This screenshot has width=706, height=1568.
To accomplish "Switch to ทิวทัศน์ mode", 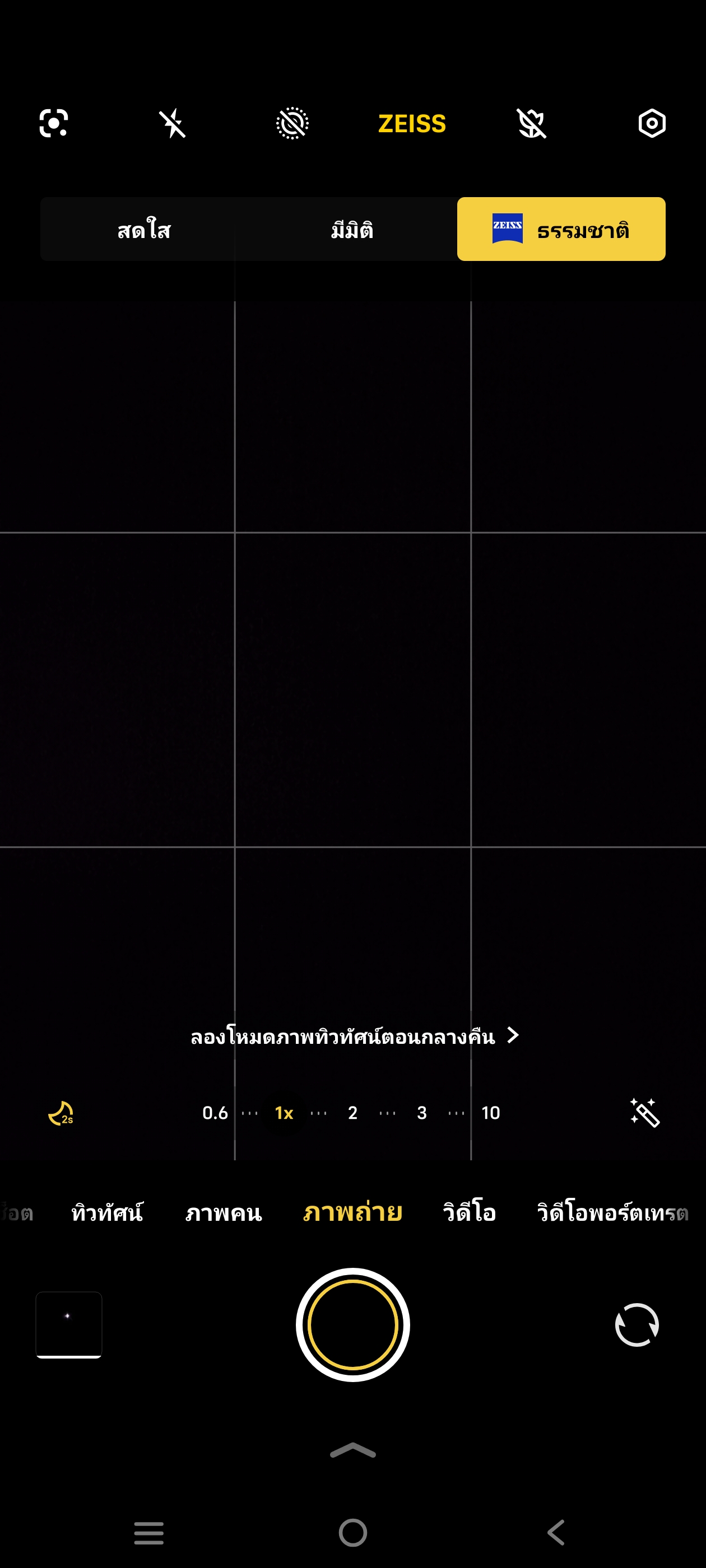I will (107, 1212).
